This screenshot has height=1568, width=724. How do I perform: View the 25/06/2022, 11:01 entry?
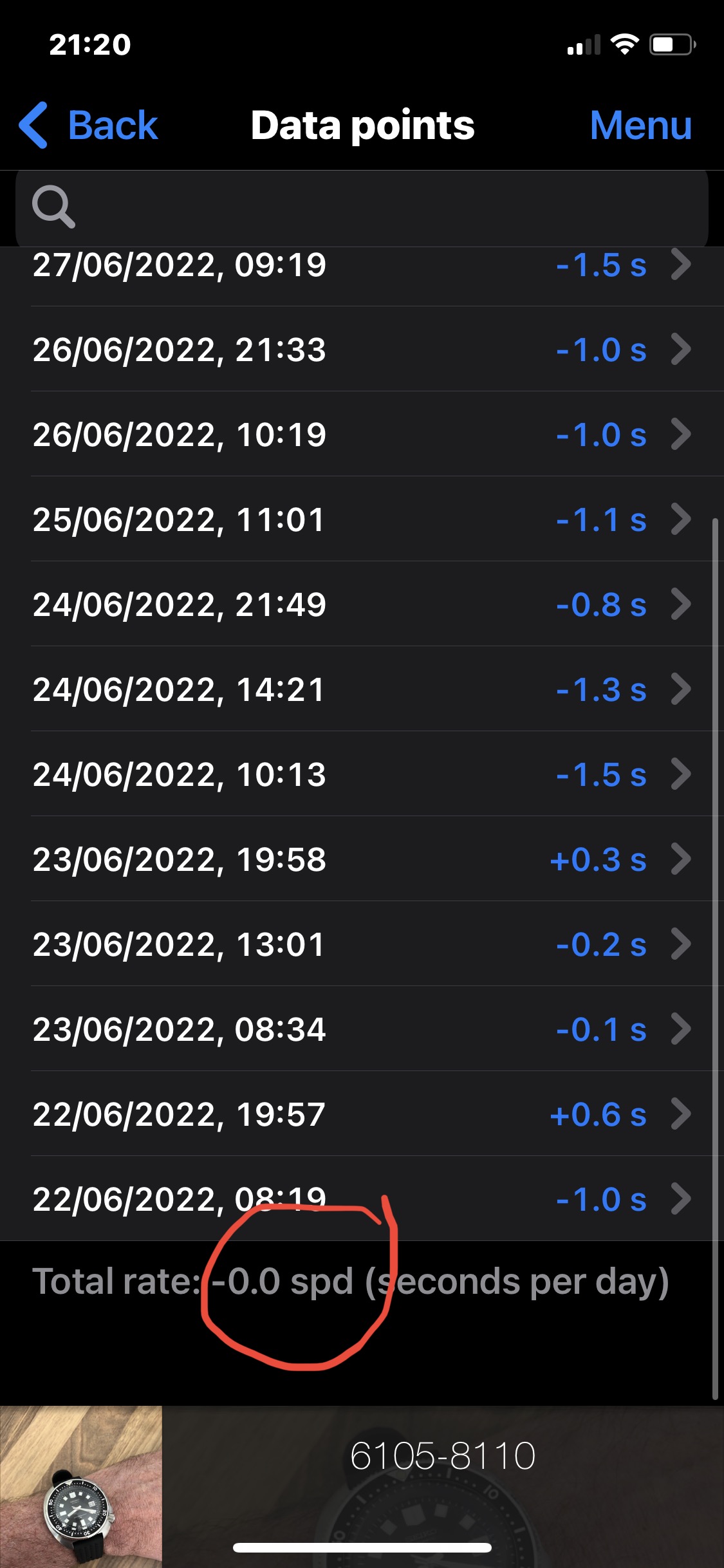tap(362, 519)
